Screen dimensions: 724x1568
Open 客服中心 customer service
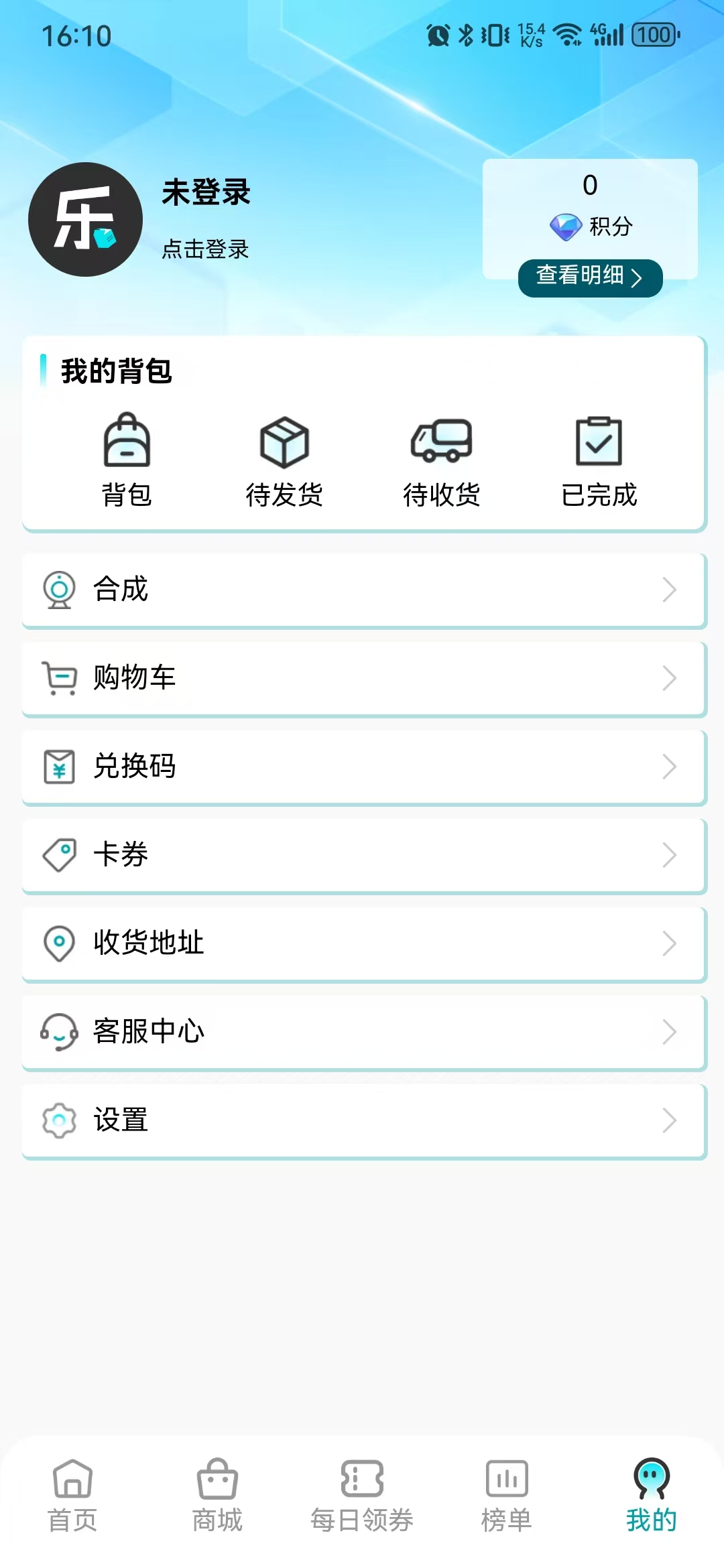point(363,1032)
